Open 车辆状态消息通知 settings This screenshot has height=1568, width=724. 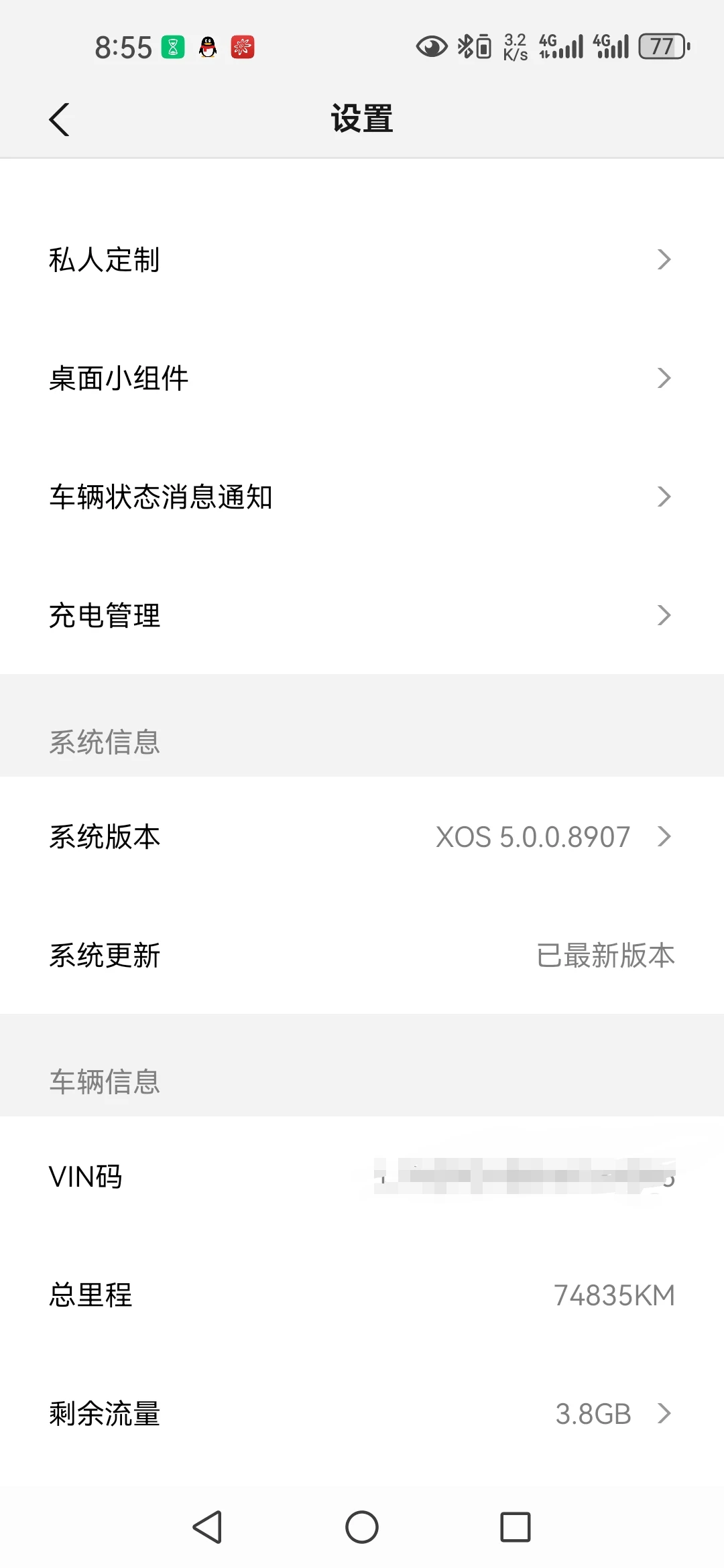pos(362,497)
